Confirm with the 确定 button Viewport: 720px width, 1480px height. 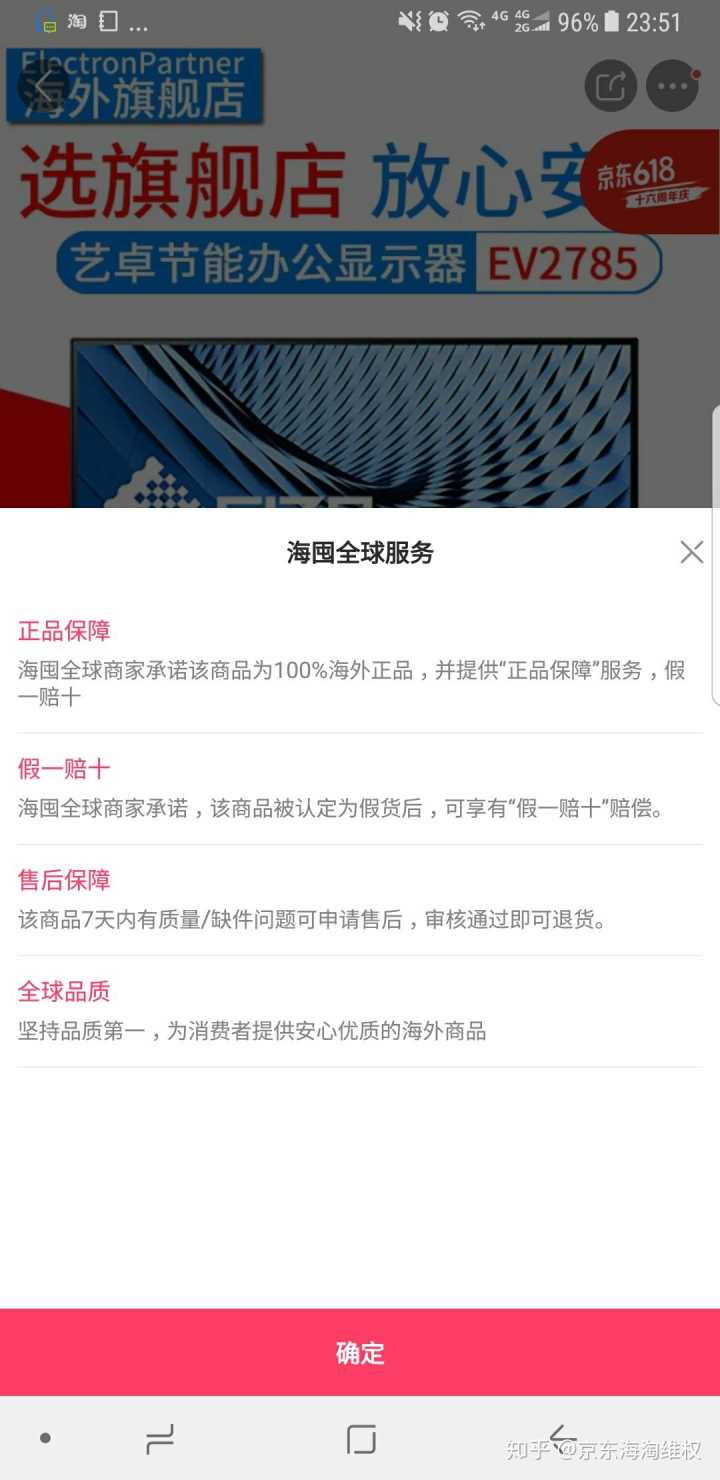360,1353
